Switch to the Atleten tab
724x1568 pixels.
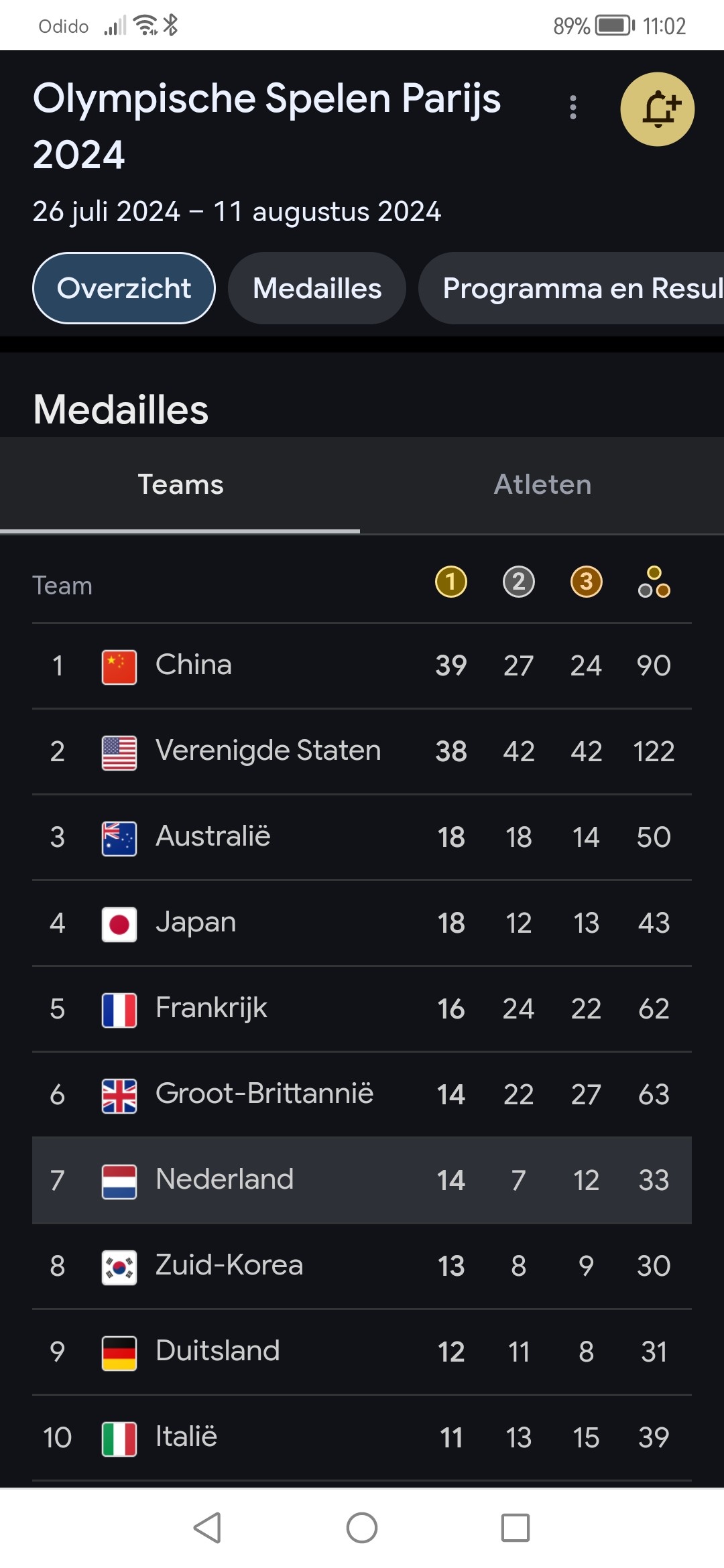pos(542,484)
